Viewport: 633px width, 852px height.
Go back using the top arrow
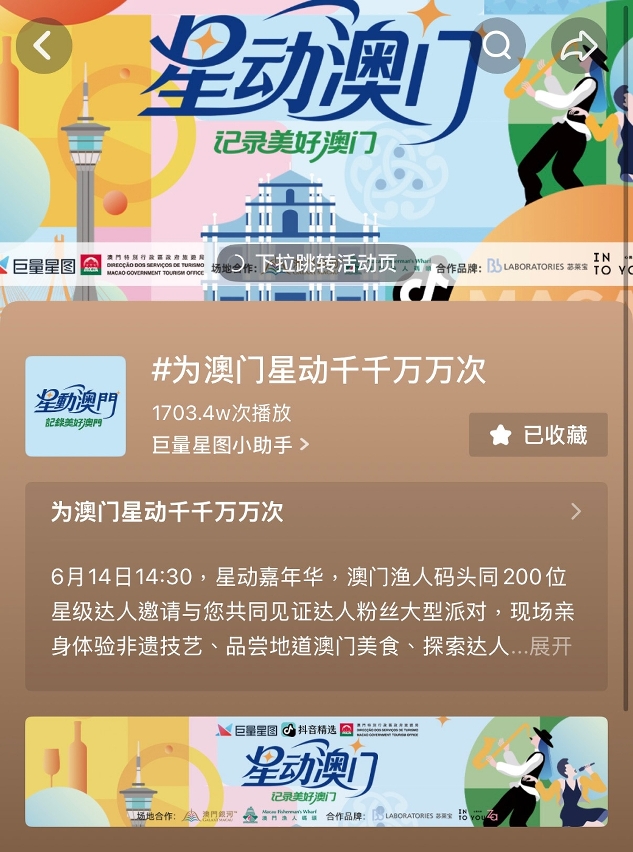43,45
